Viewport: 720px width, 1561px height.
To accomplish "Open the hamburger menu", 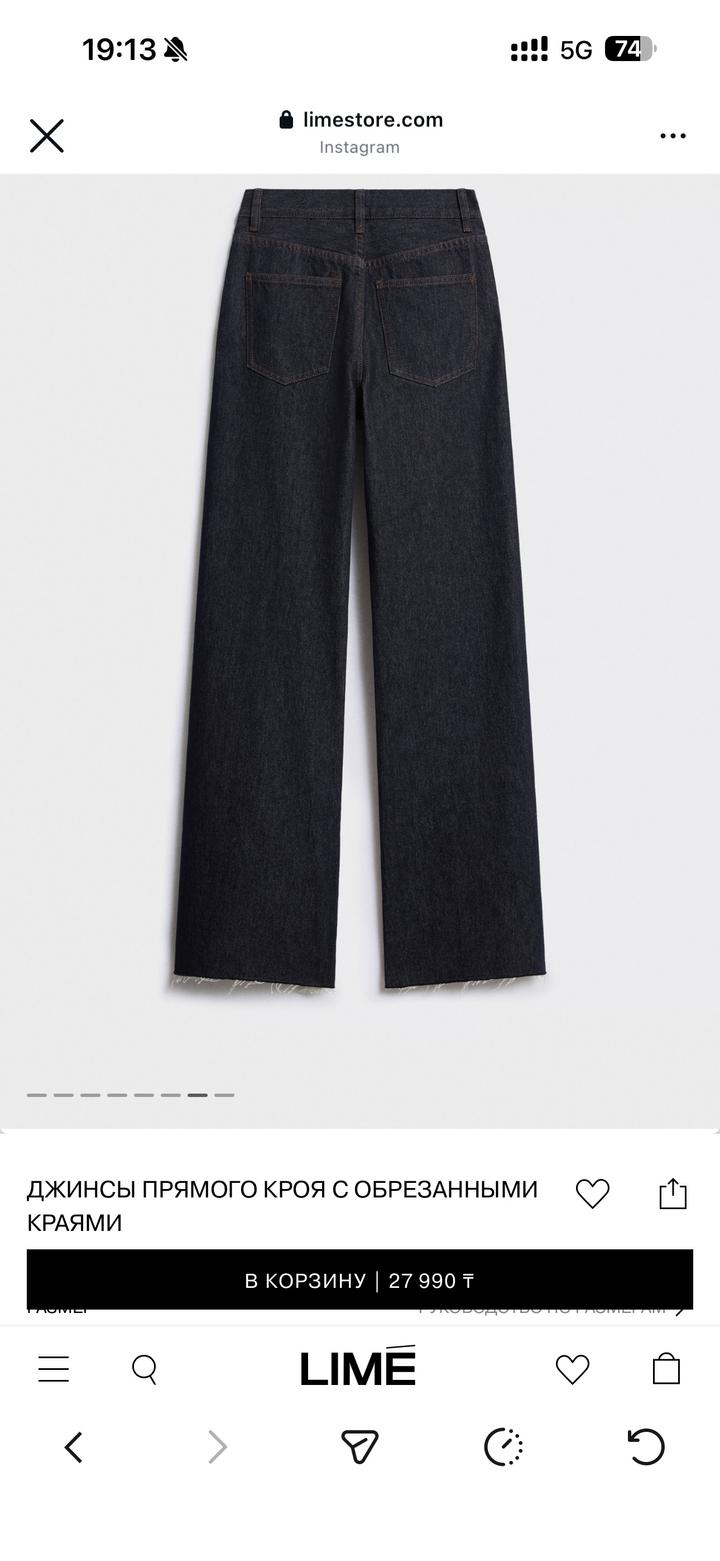I will [x=54, y=1369].
